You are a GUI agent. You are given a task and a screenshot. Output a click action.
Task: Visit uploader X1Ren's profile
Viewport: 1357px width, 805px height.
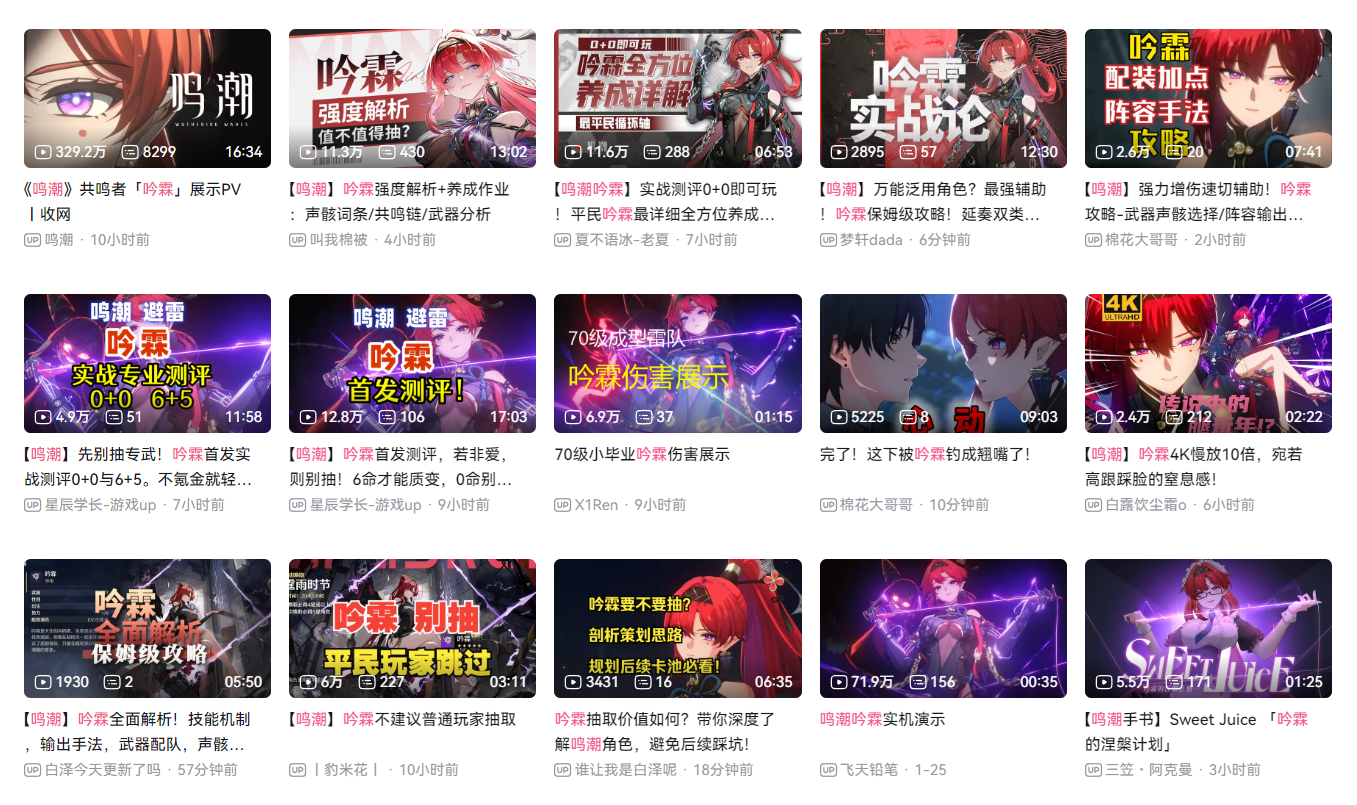click(596, 505)
